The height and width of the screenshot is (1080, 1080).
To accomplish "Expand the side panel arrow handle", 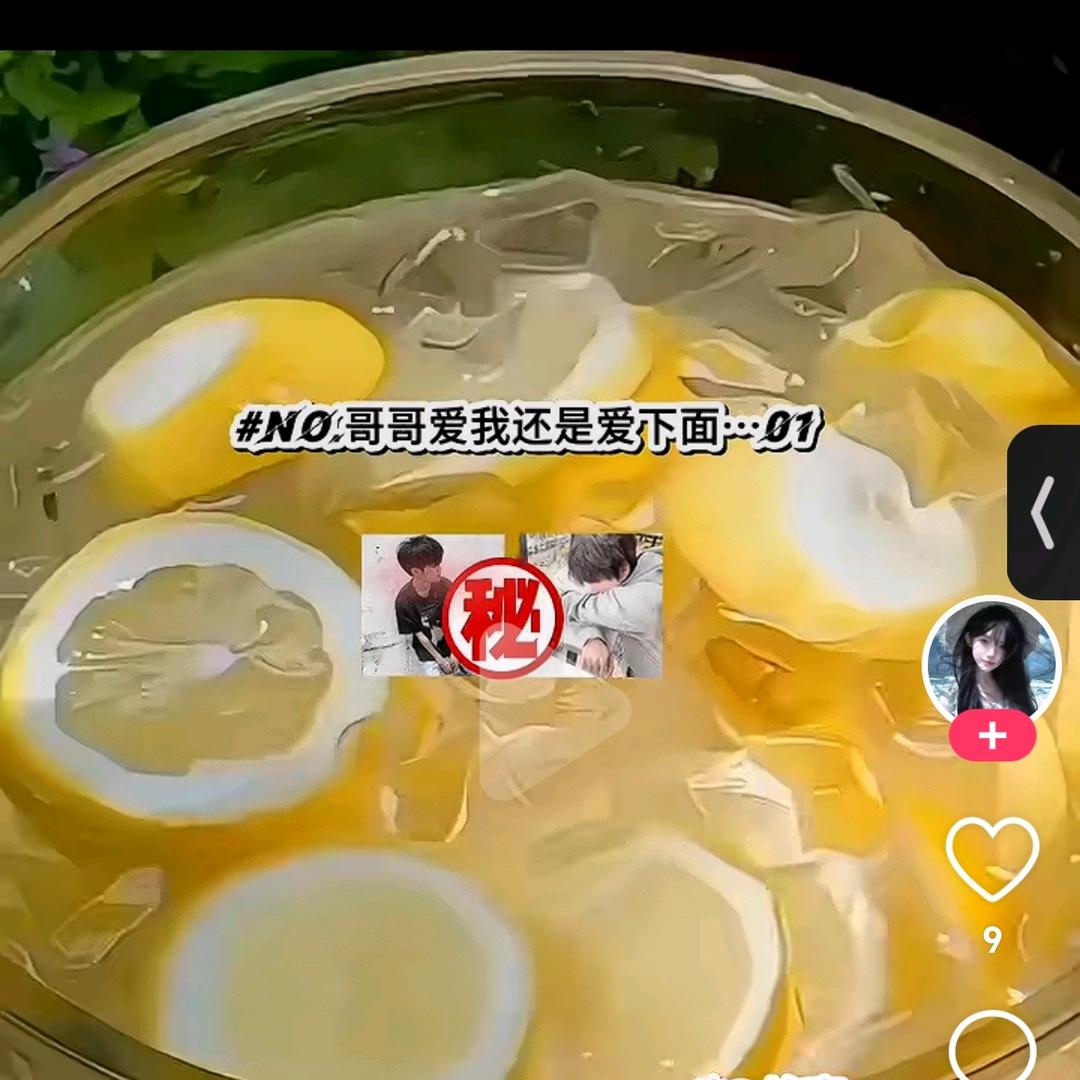I will pyautogui.click(x=1043, y=512).
